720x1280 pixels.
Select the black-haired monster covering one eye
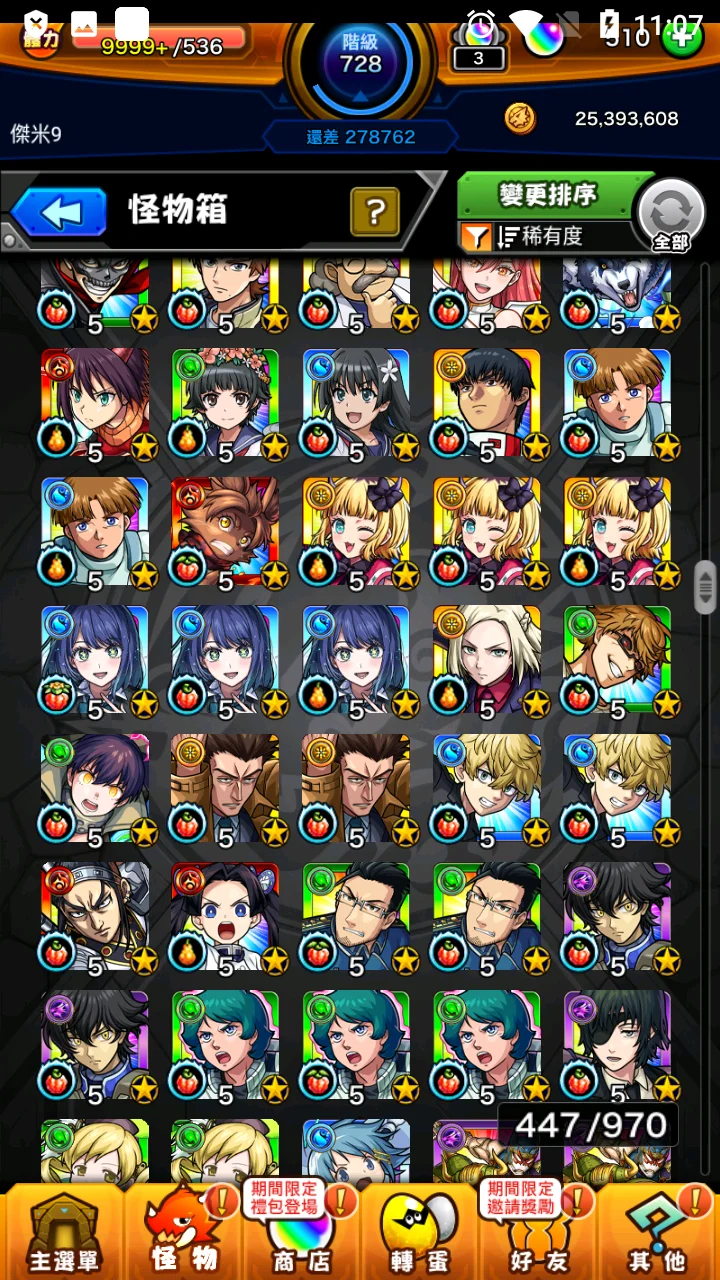click(617, 1045)
